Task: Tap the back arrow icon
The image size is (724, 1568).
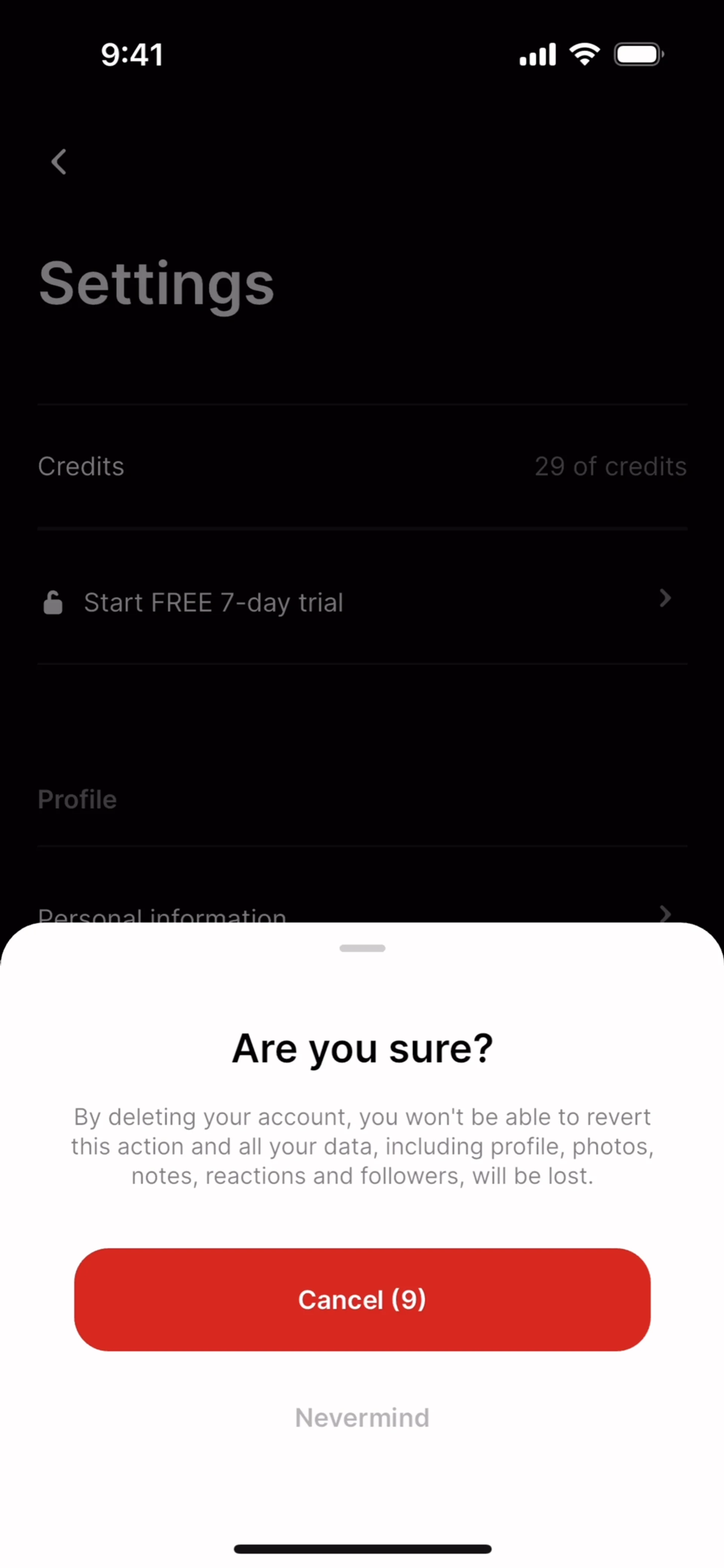Action: click(58, 162)
